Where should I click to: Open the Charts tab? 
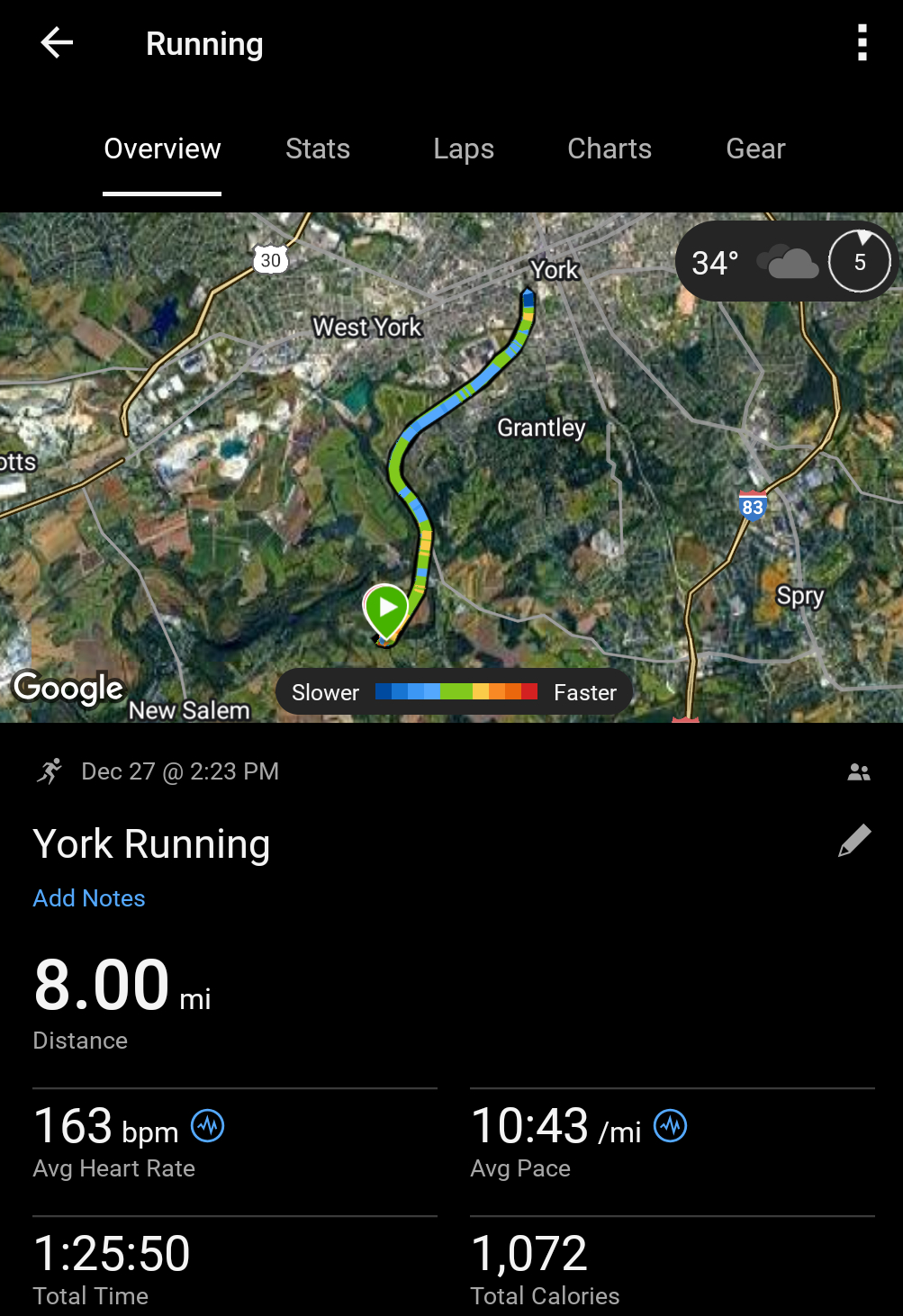tap(610, 149)
